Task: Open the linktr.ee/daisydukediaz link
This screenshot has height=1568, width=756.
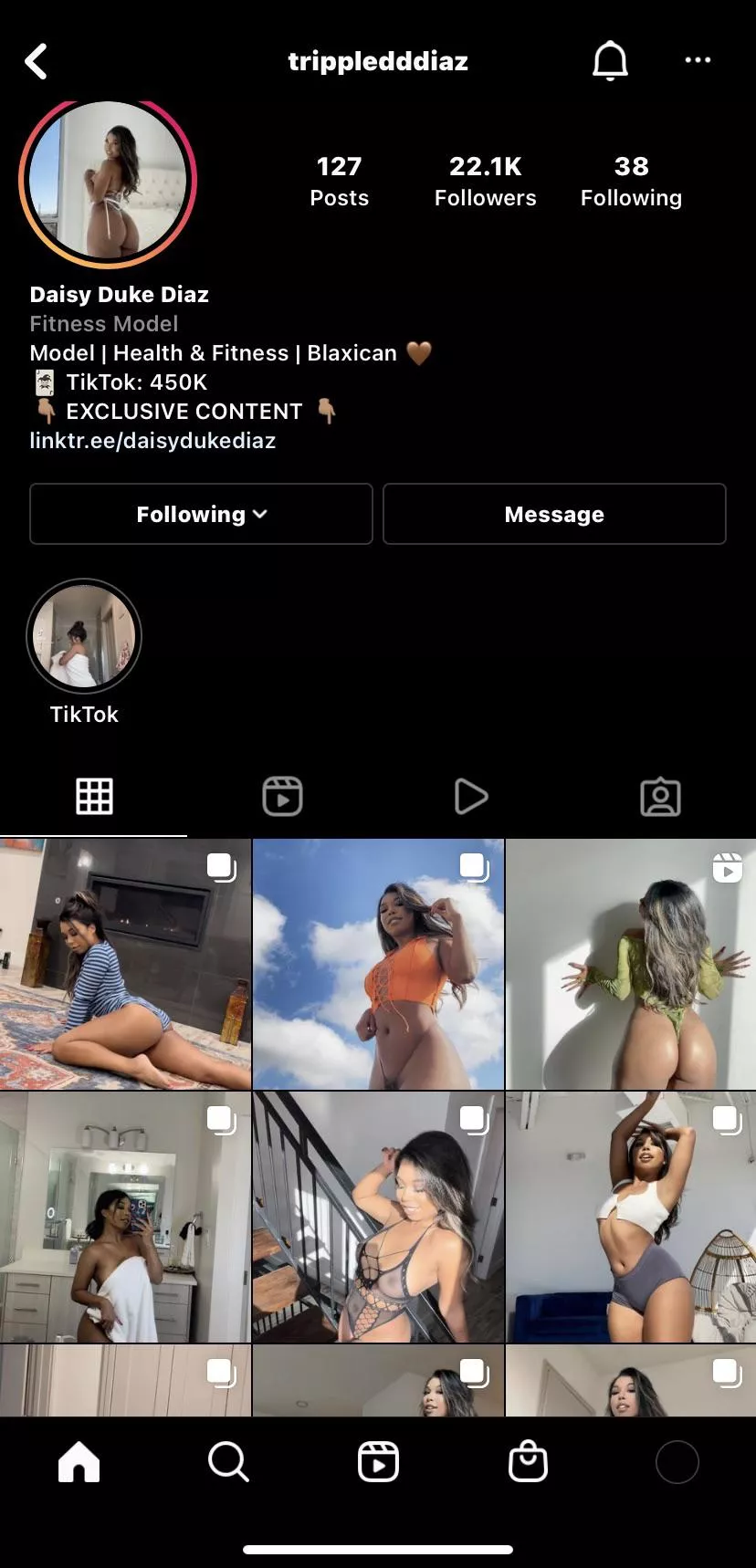Action: 152,441
